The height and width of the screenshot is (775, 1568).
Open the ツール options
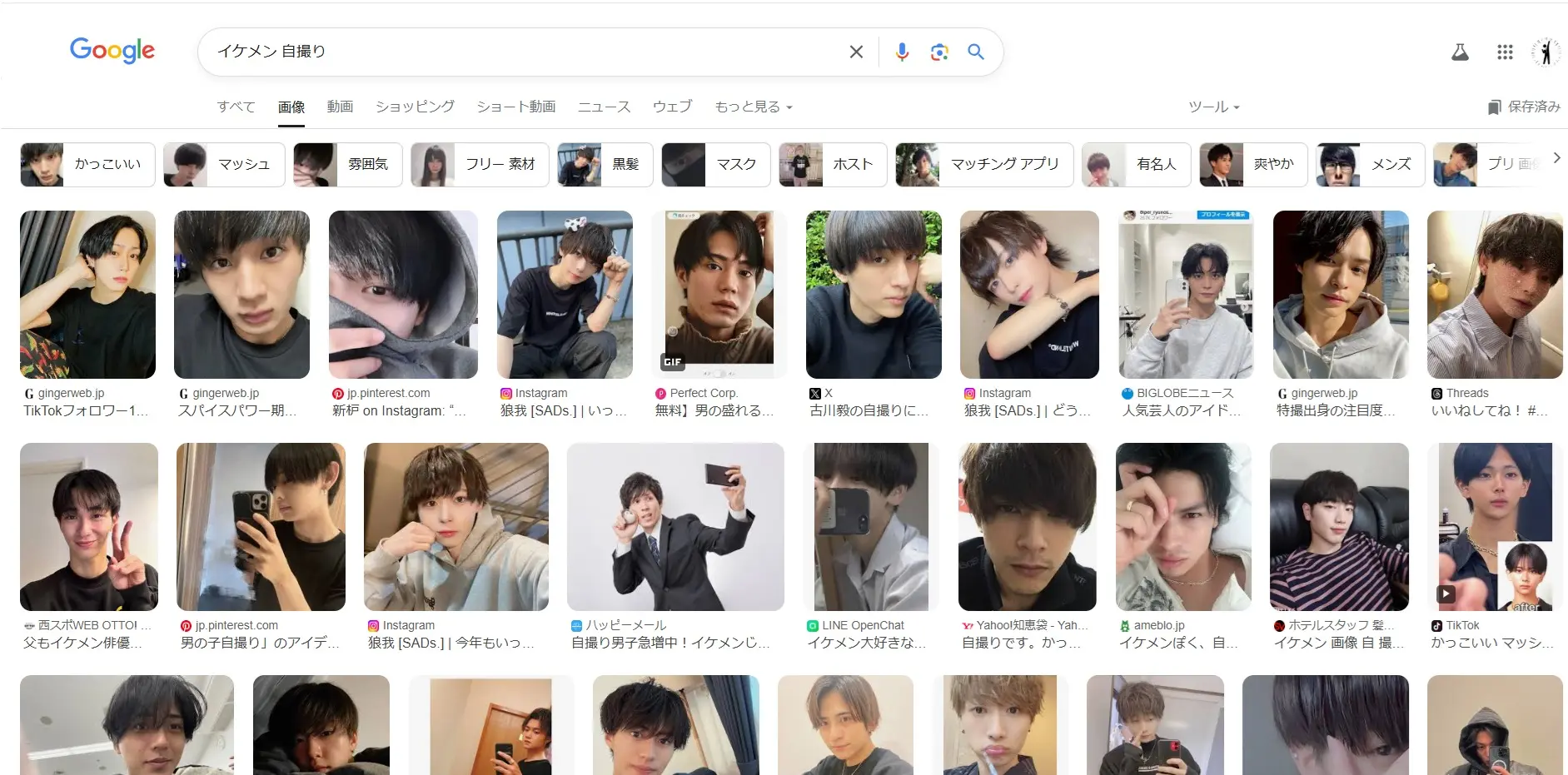(x=1213, y=107)
